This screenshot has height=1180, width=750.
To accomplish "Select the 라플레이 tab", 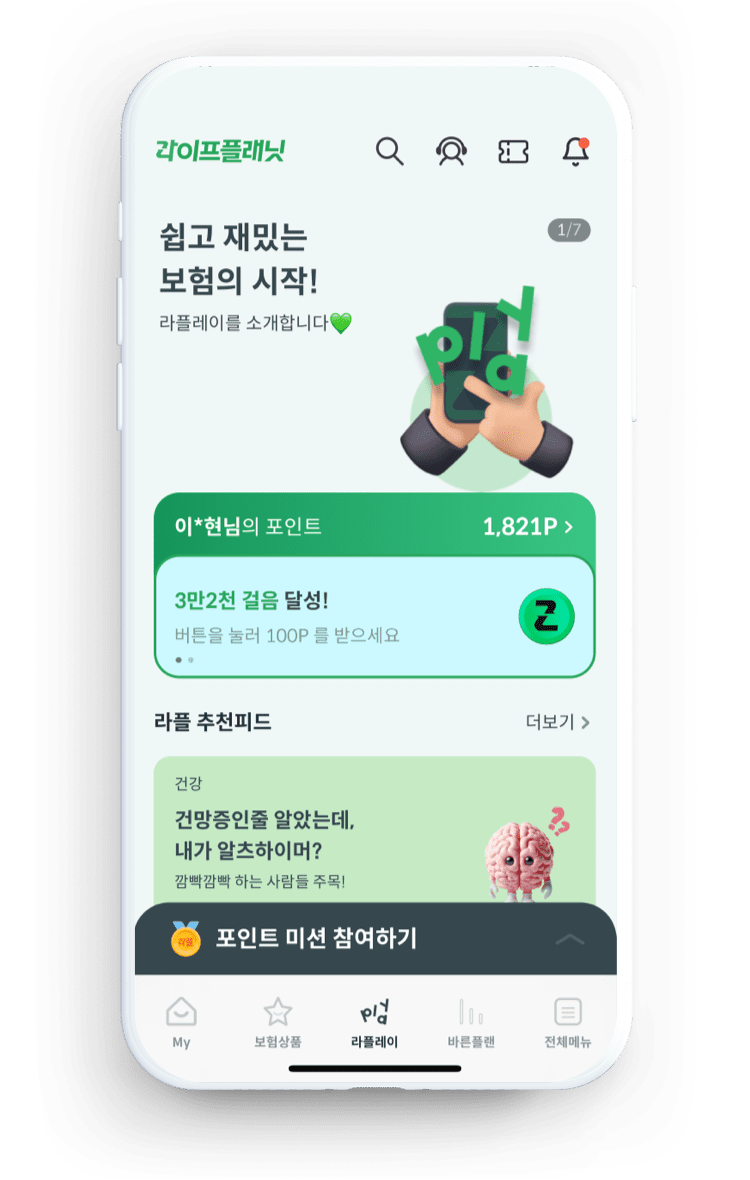I will point(374,1022).
